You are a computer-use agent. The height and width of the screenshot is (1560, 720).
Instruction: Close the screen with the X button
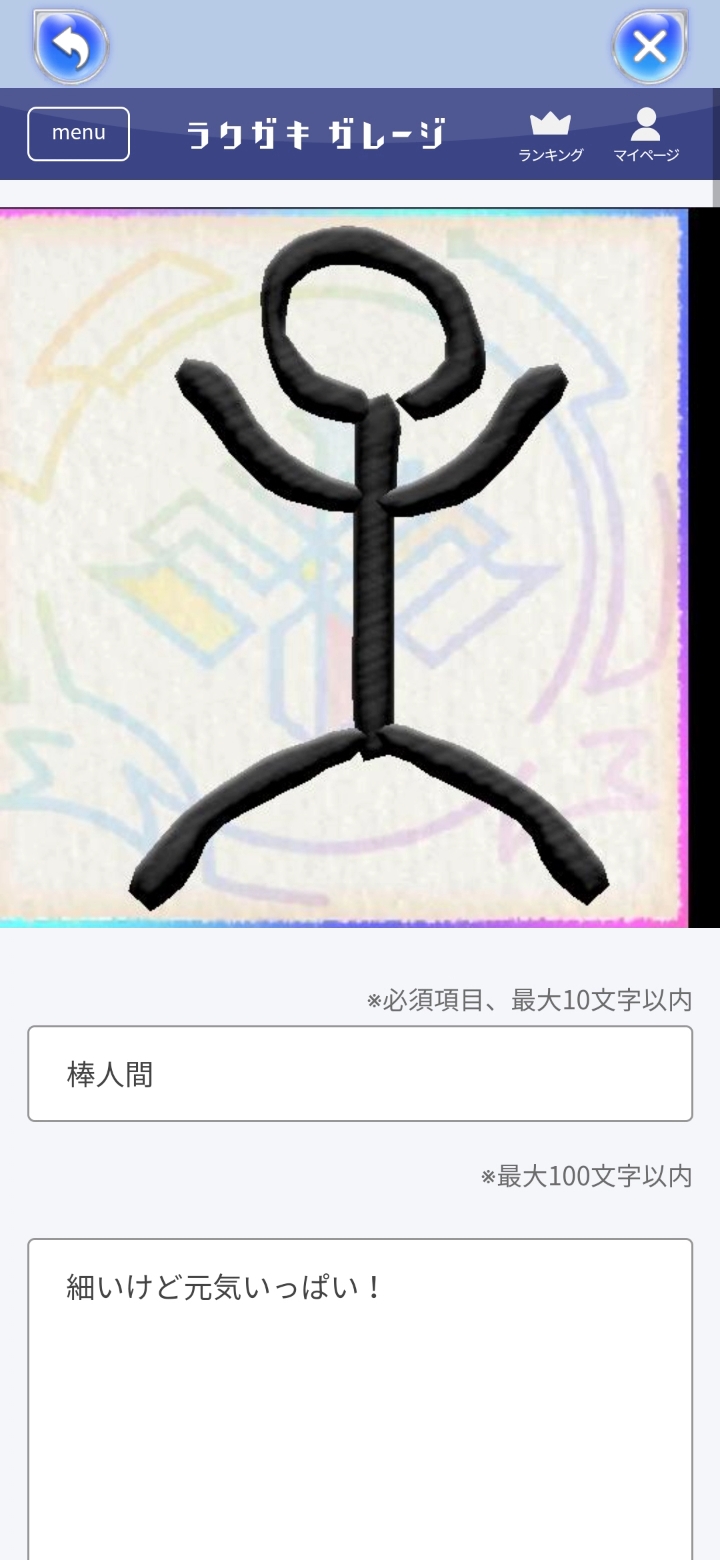650,46
